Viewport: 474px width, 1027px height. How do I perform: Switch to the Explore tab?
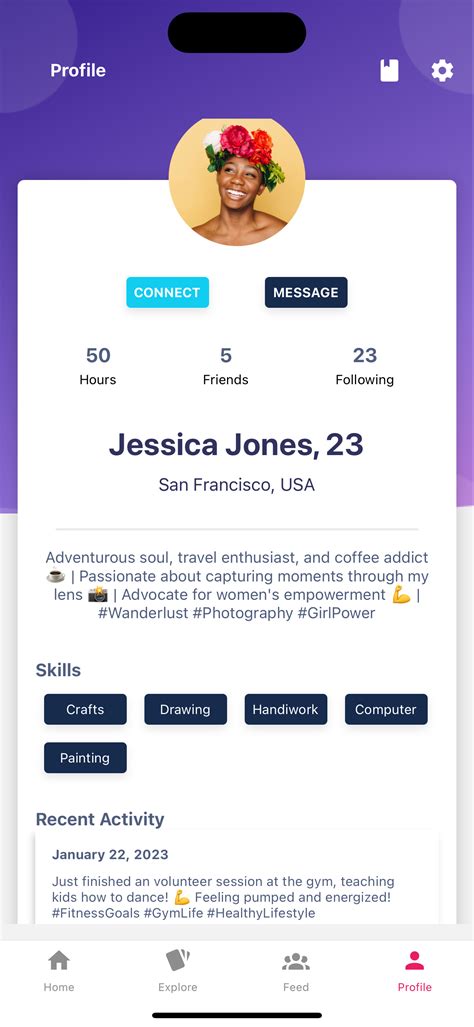click(x=177, y=971)
